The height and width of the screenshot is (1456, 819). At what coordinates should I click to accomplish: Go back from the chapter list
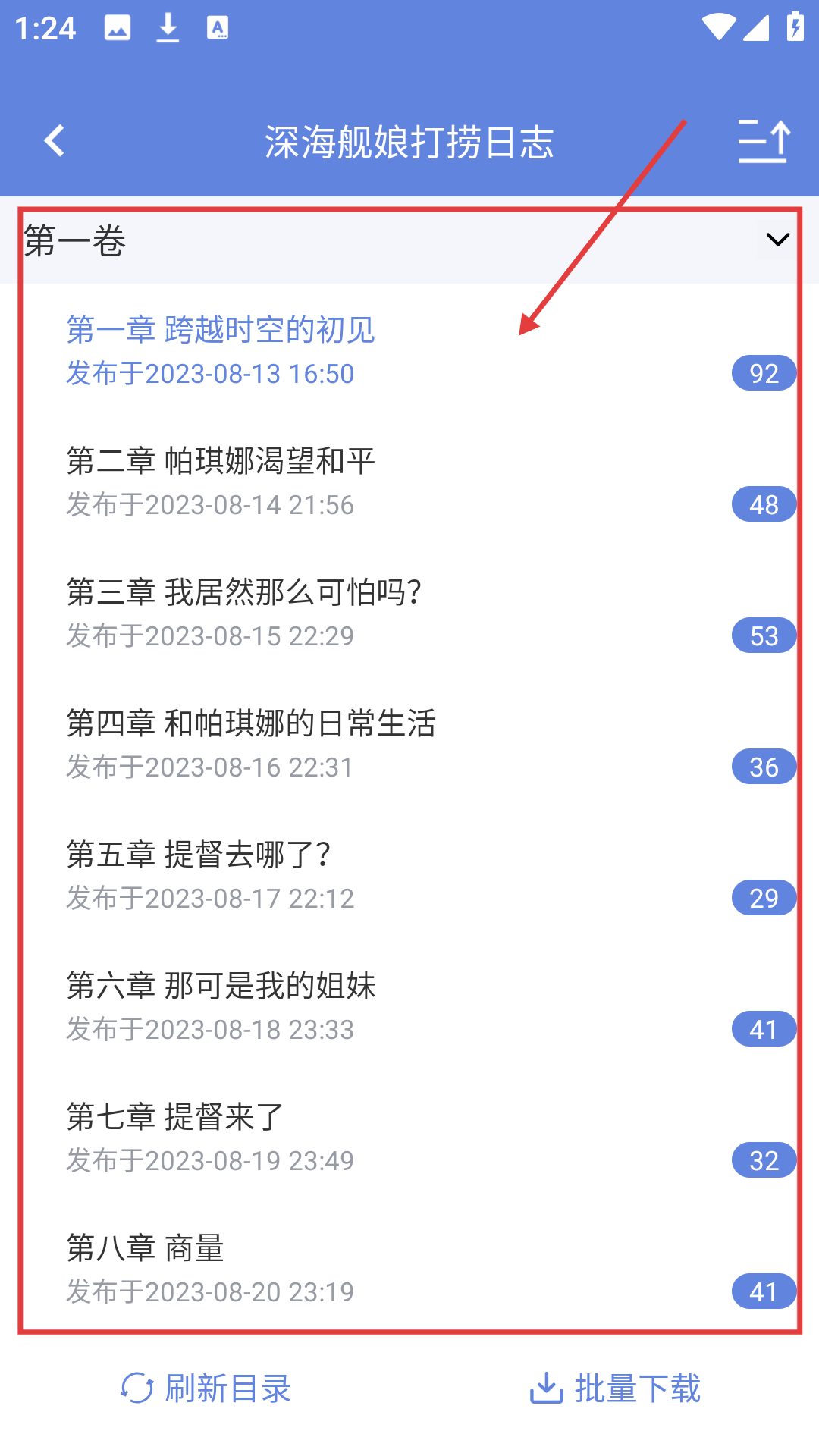55,141
